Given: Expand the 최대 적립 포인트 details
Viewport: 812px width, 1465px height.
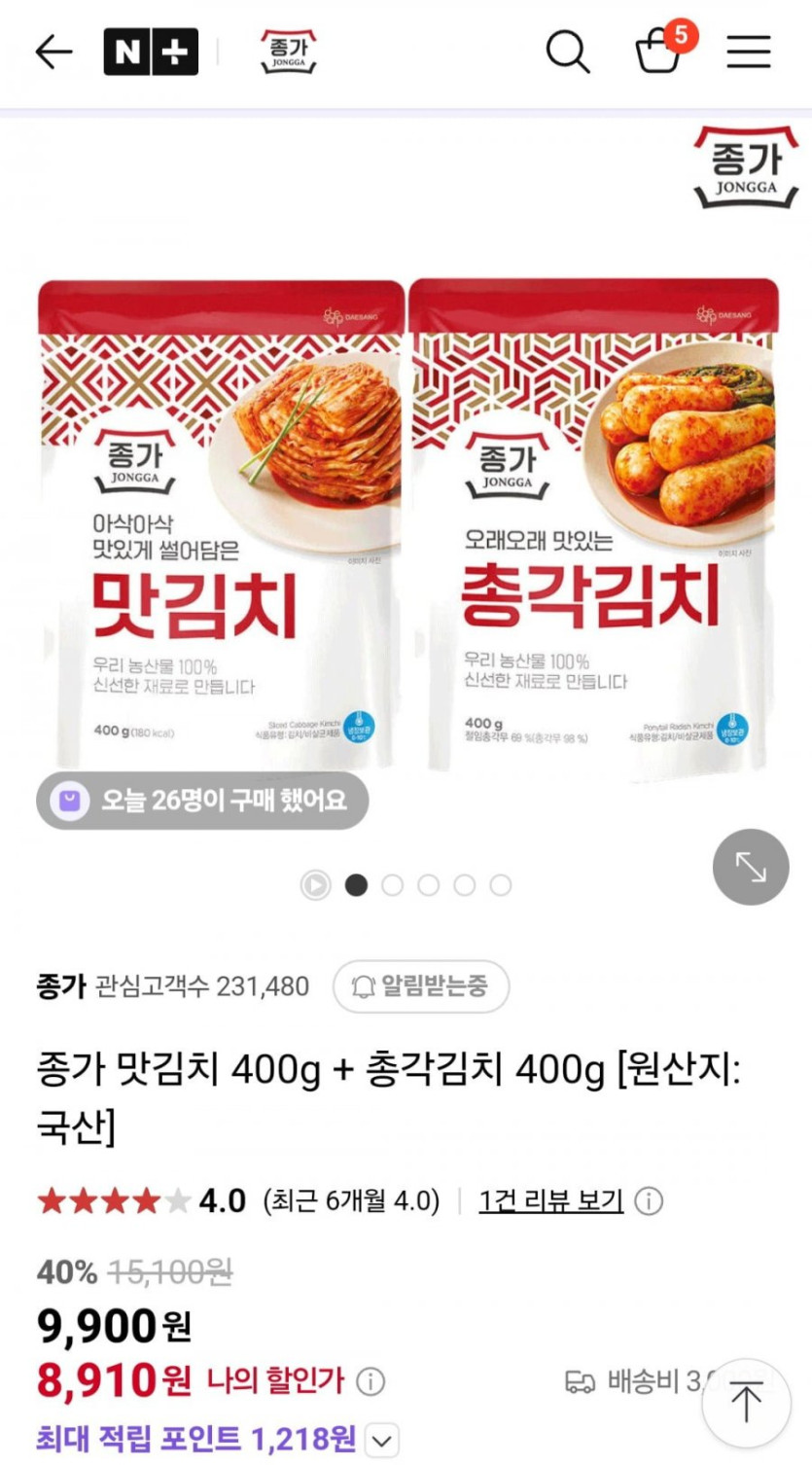Looking at the screenshot, I should click(384, 1440).
